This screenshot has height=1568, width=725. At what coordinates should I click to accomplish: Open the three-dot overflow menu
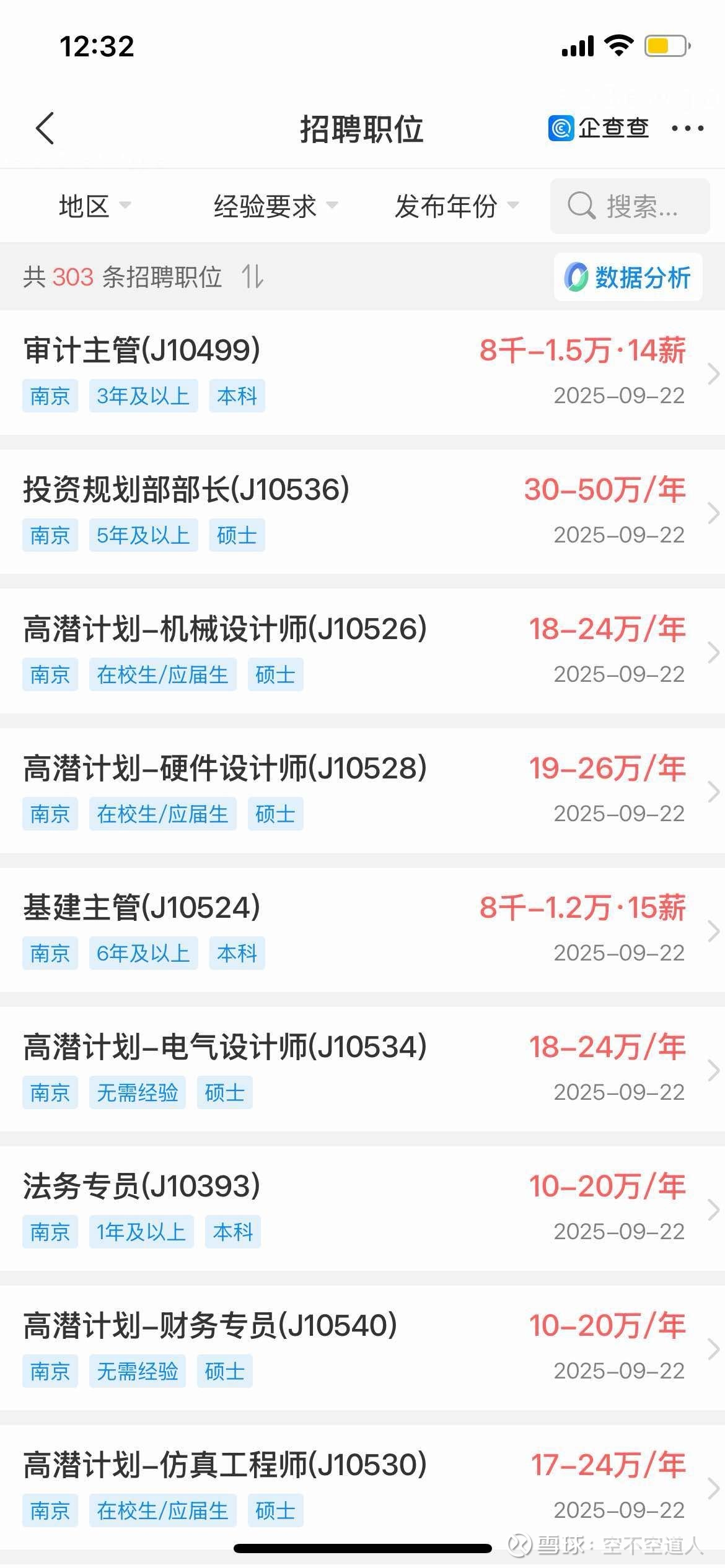coord(687,129)
